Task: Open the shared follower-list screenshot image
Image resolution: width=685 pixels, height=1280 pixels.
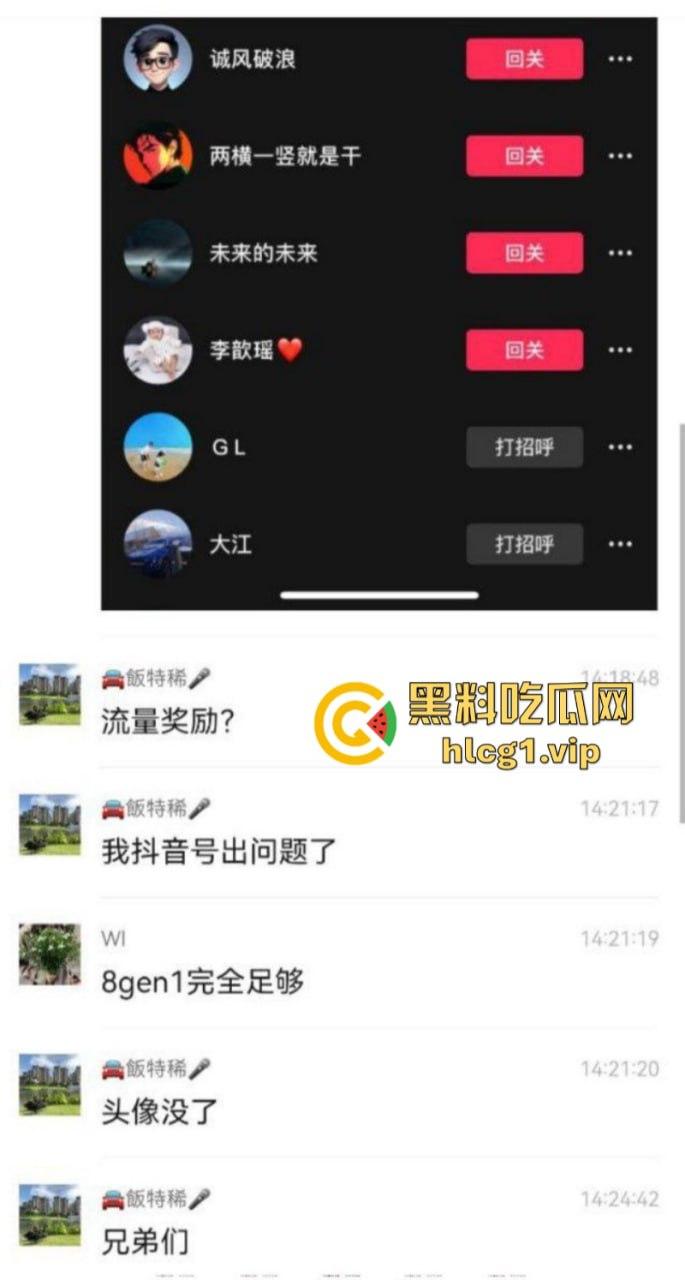Action: coord(379,310)
